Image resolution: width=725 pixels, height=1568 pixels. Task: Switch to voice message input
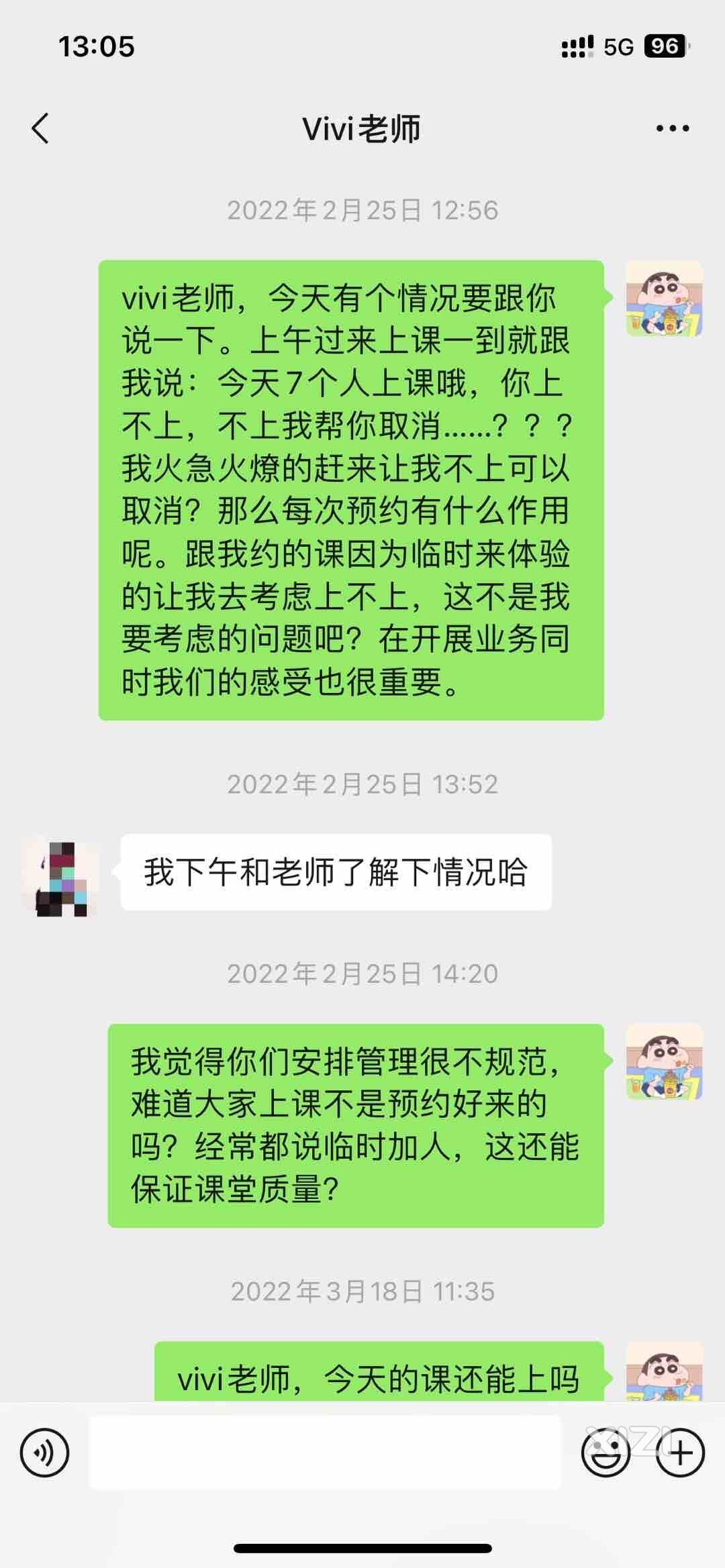(x=44, y=1453)
